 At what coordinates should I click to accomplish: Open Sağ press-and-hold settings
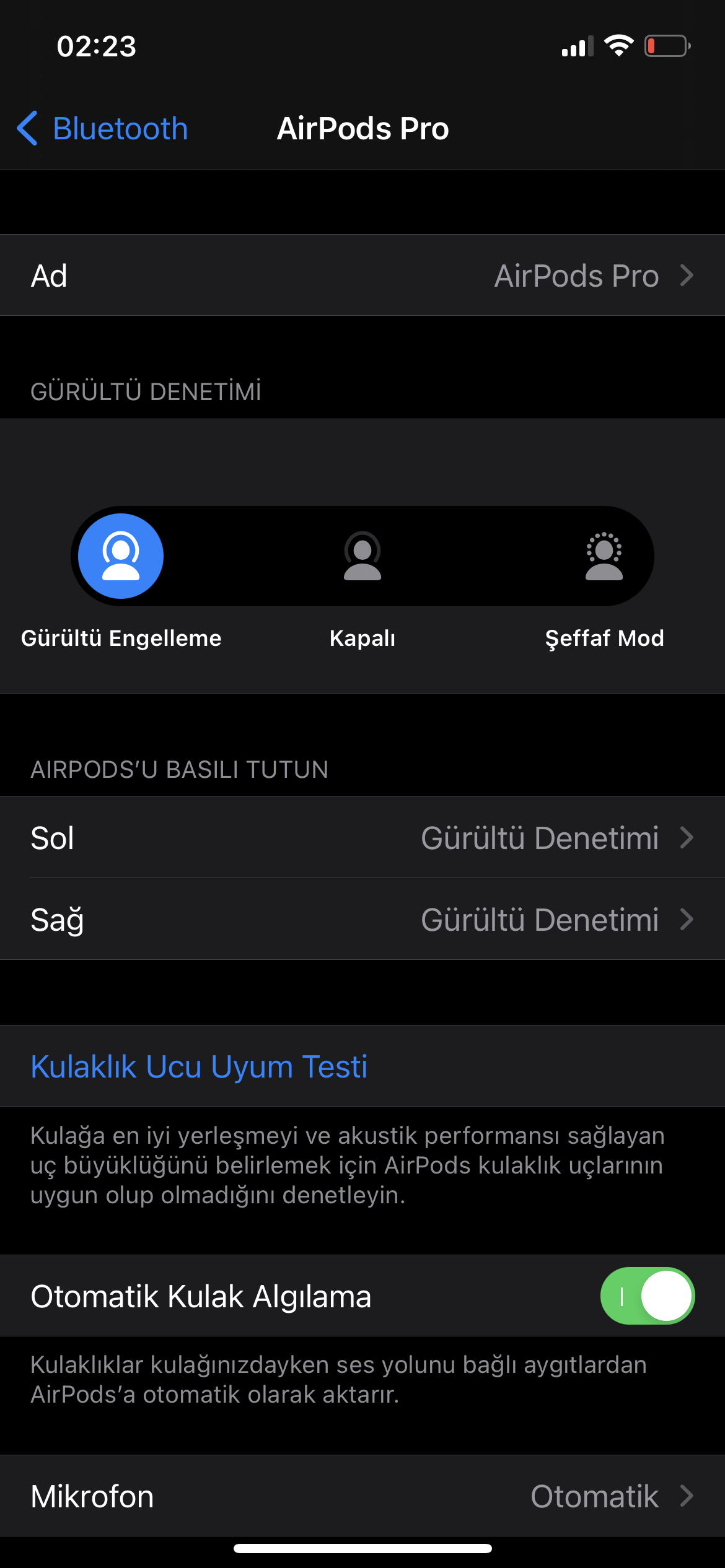[362, 920]
